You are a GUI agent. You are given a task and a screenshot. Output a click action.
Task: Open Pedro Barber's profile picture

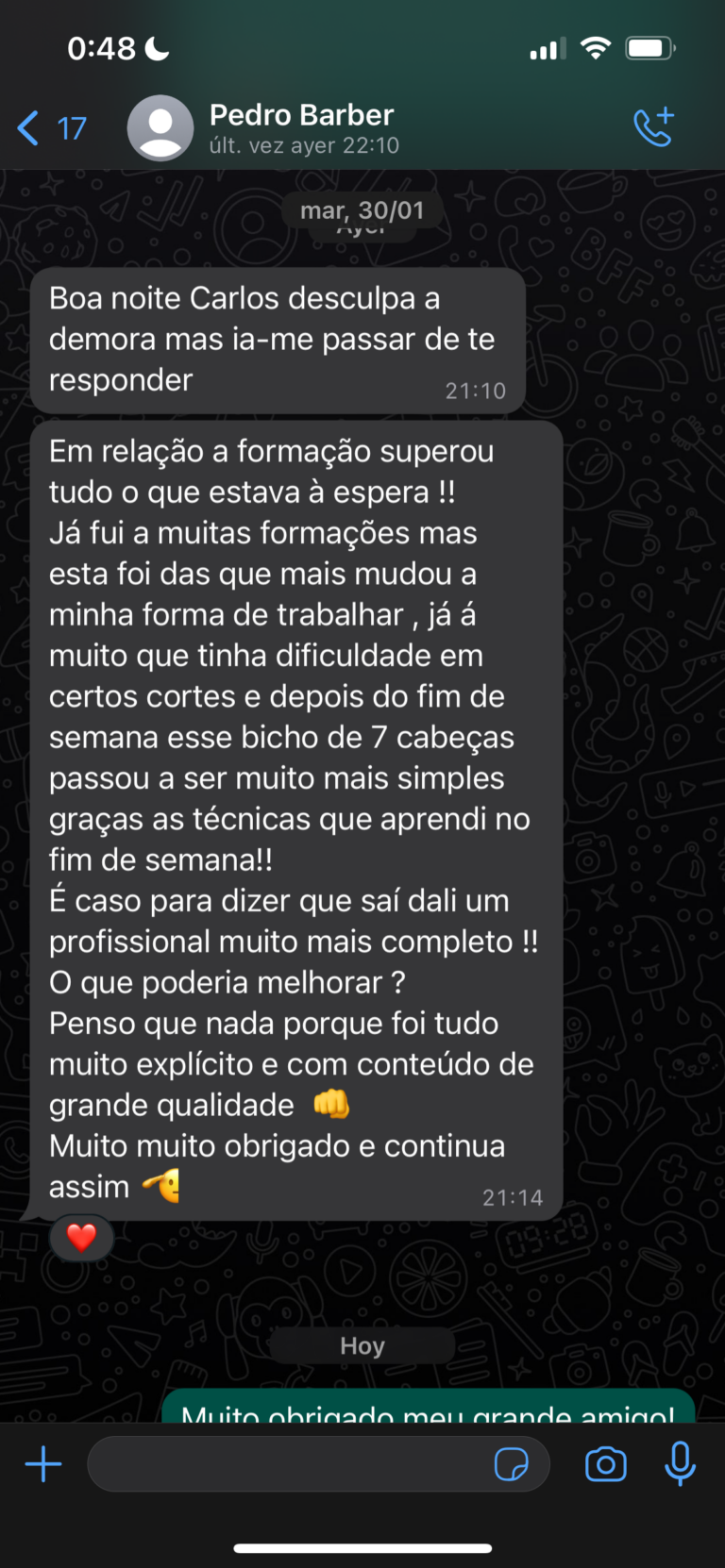160,127
